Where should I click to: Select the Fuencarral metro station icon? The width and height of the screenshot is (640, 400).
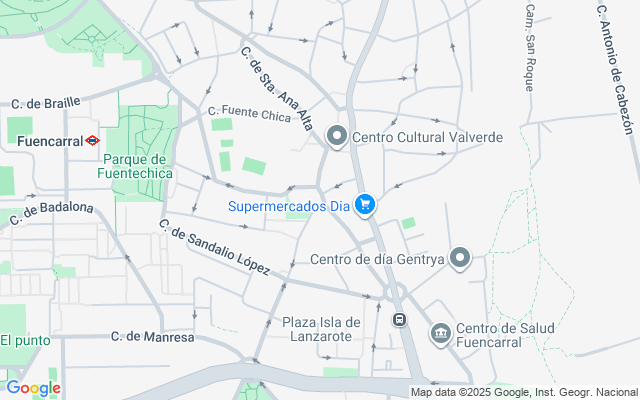[92, 142]
